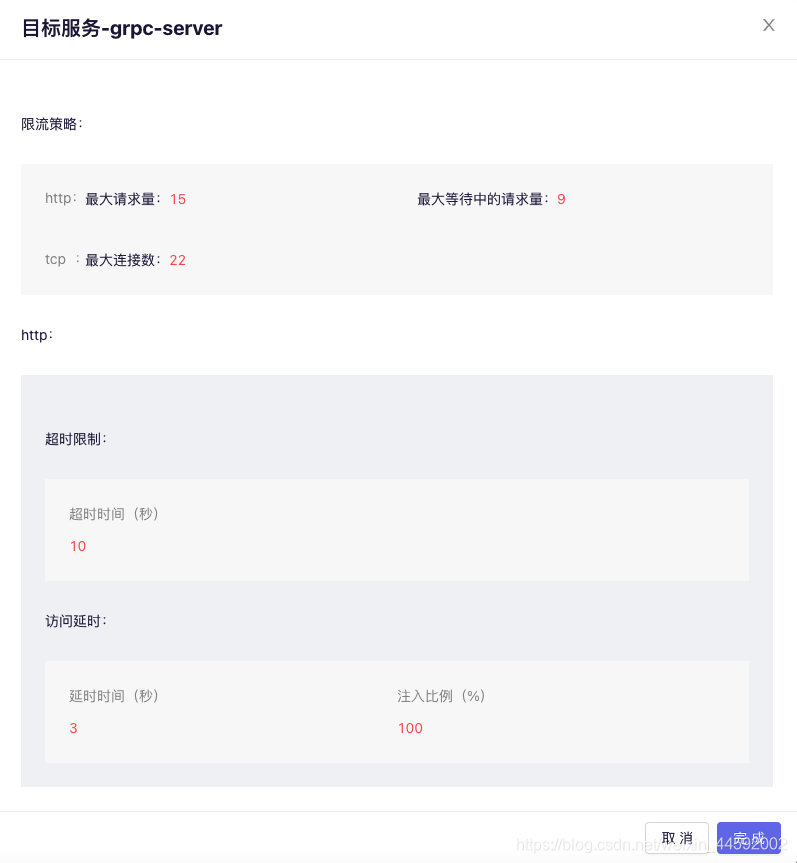Edit the maximum pending requests value 9
This screenshot has width=797, height=863.
[x=561, y=199]
